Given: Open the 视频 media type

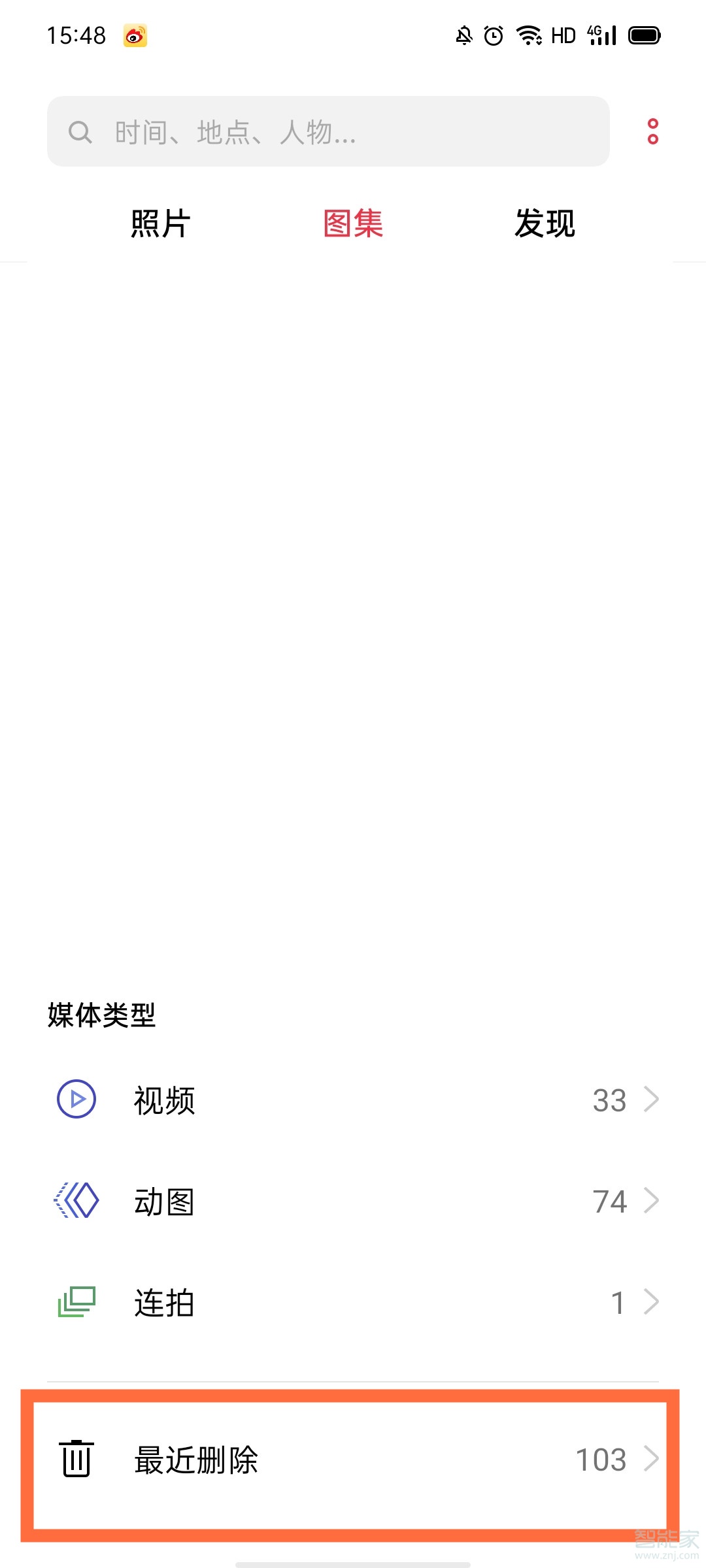Looking at the screenshot, I should point(353,1100).
